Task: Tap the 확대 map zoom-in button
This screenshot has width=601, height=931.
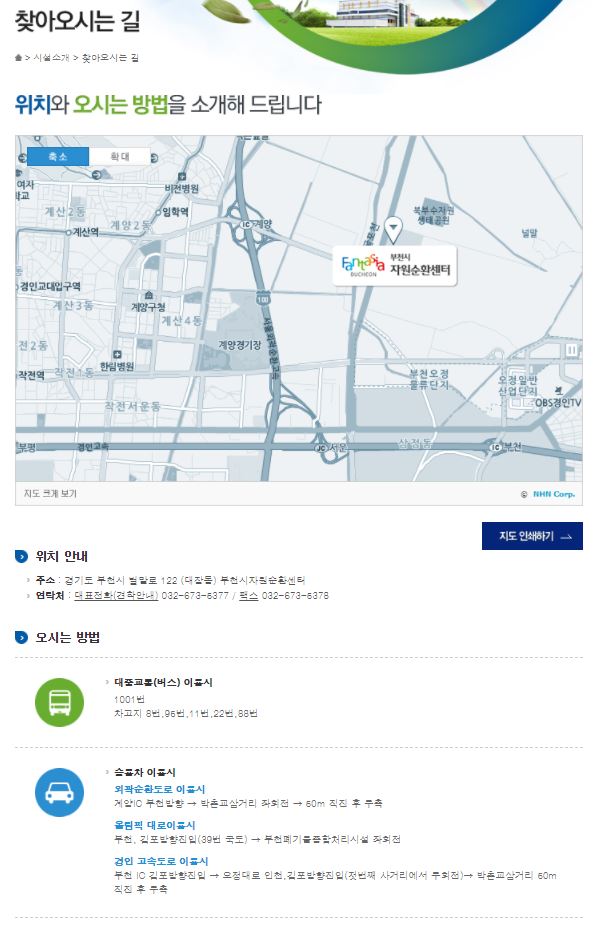Action: [120, 157]
